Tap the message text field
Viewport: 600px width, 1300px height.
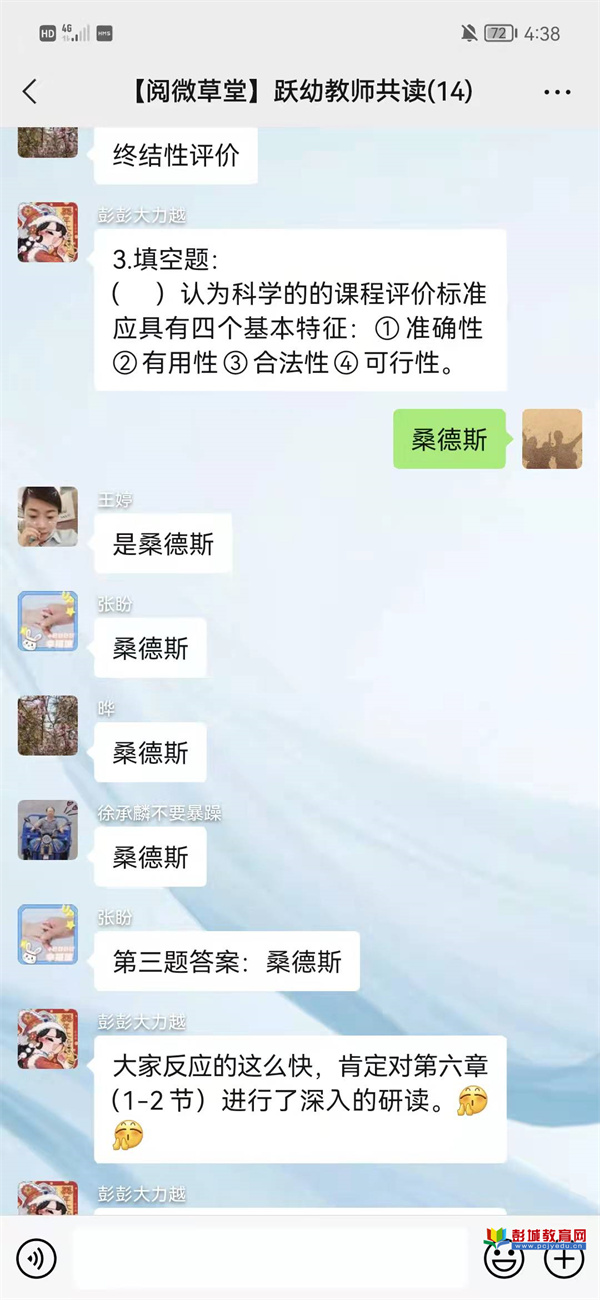[270, 1258]
